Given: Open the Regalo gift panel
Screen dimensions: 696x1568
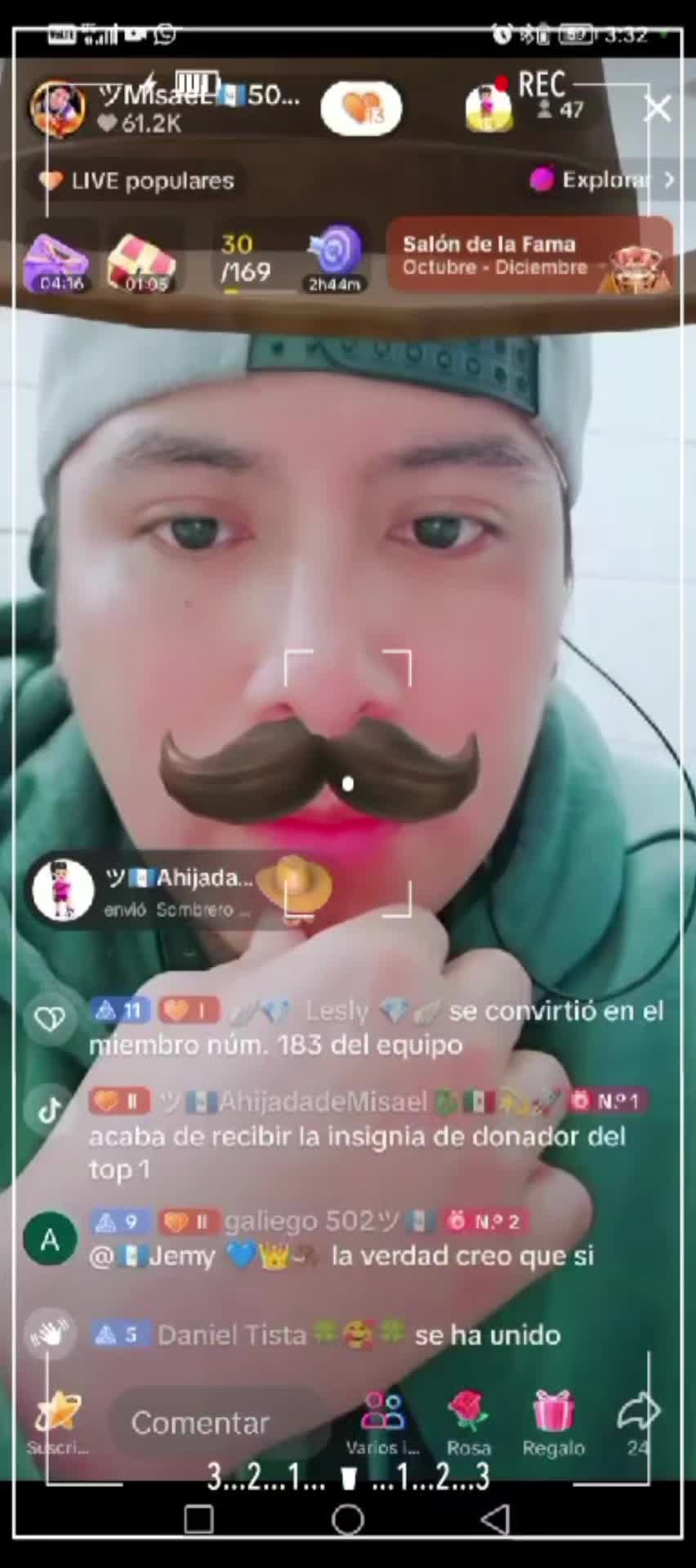Looking at the screenshot, I should 553,1422.
